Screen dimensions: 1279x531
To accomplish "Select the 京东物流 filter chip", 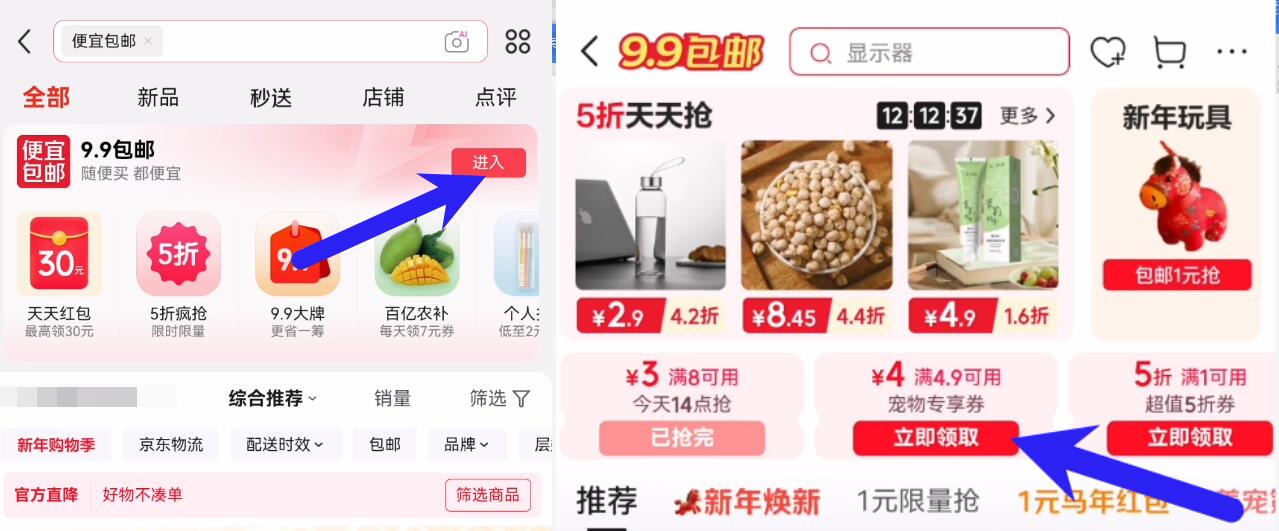I will click(x=171, y=445).
